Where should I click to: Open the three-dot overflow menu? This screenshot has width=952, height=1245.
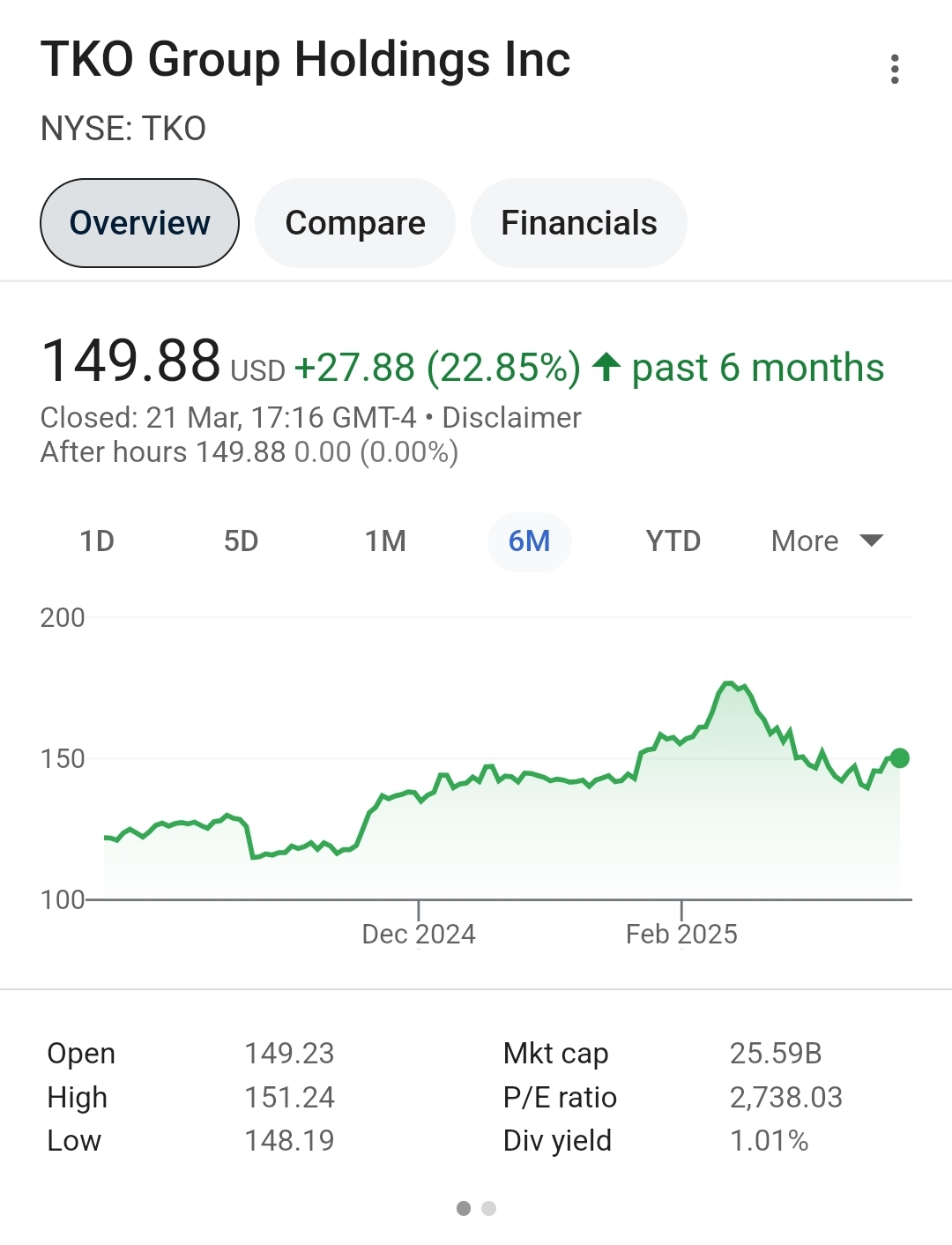pos(895,69)
